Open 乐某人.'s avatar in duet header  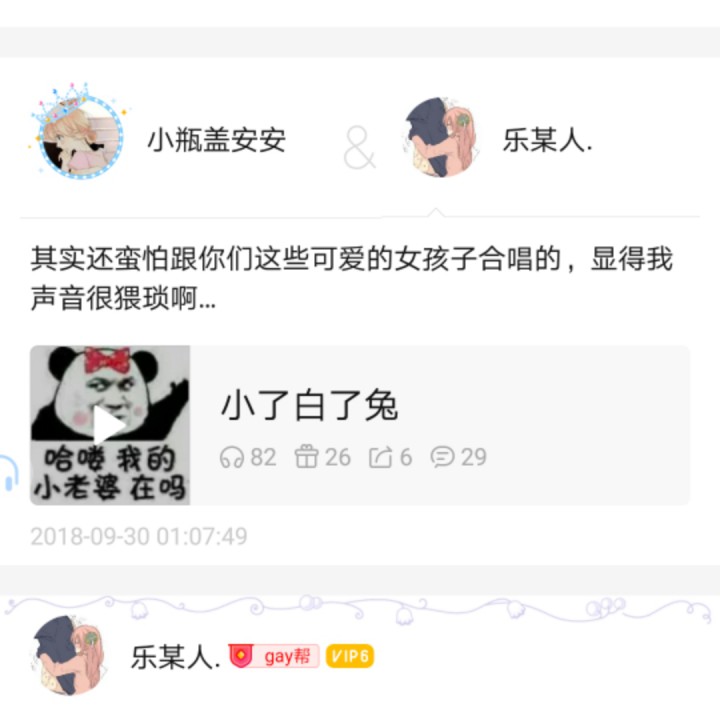[440, 139]
